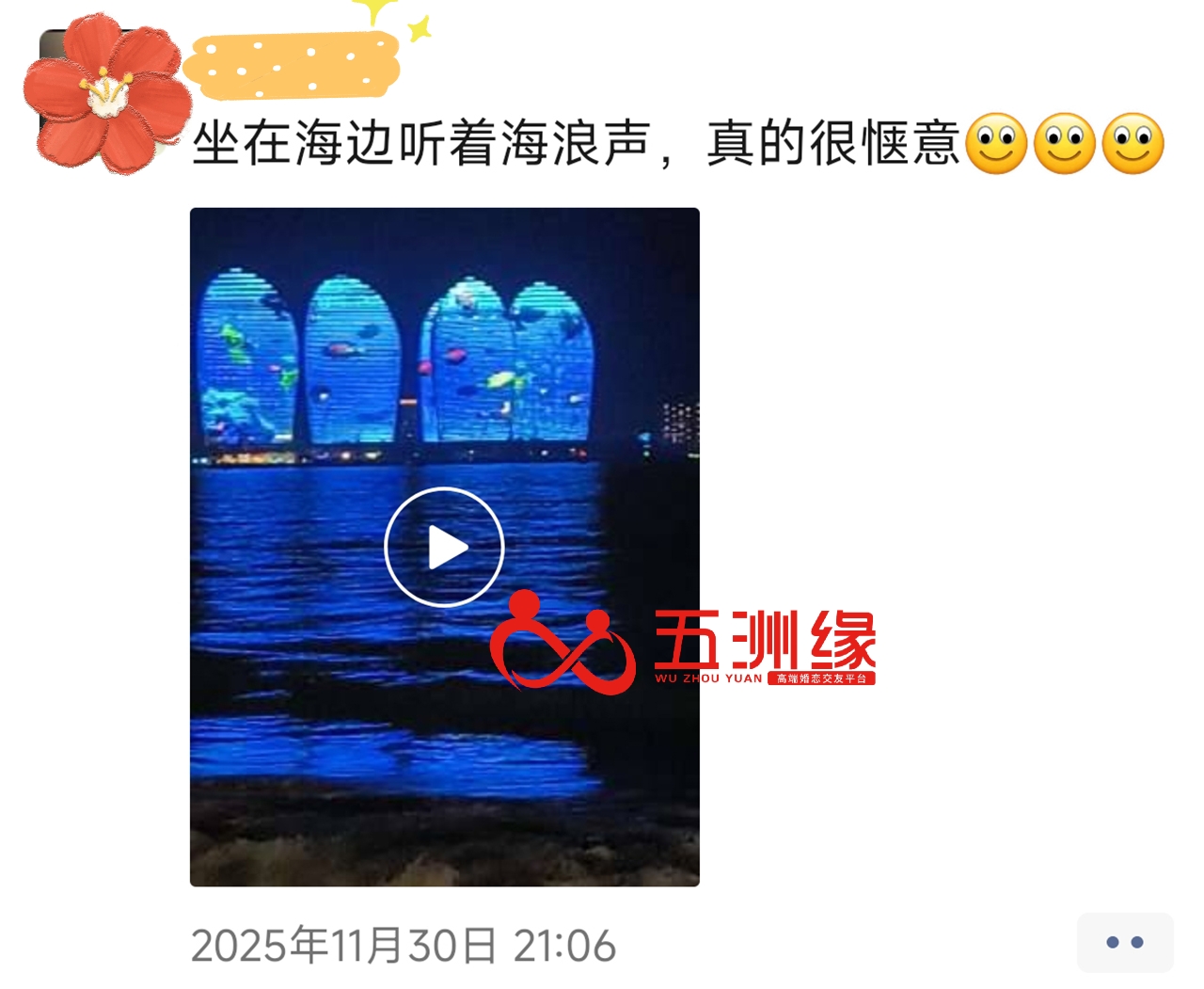1204x989 pixels.
Task: Play the seaside night video
Action: 444,547
